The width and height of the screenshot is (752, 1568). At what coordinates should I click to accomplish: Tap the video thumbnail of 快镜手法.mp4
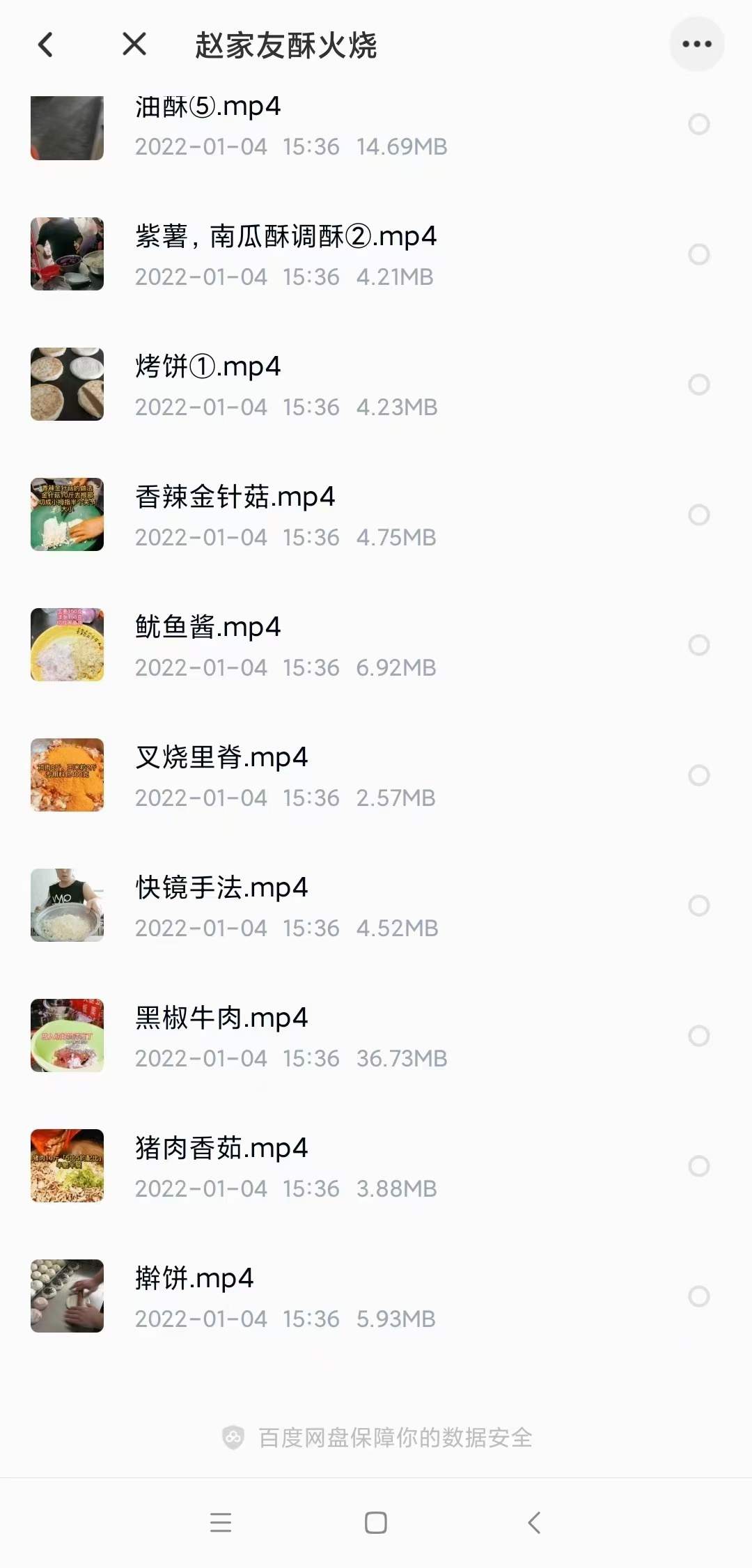click(x=67, y=906)
